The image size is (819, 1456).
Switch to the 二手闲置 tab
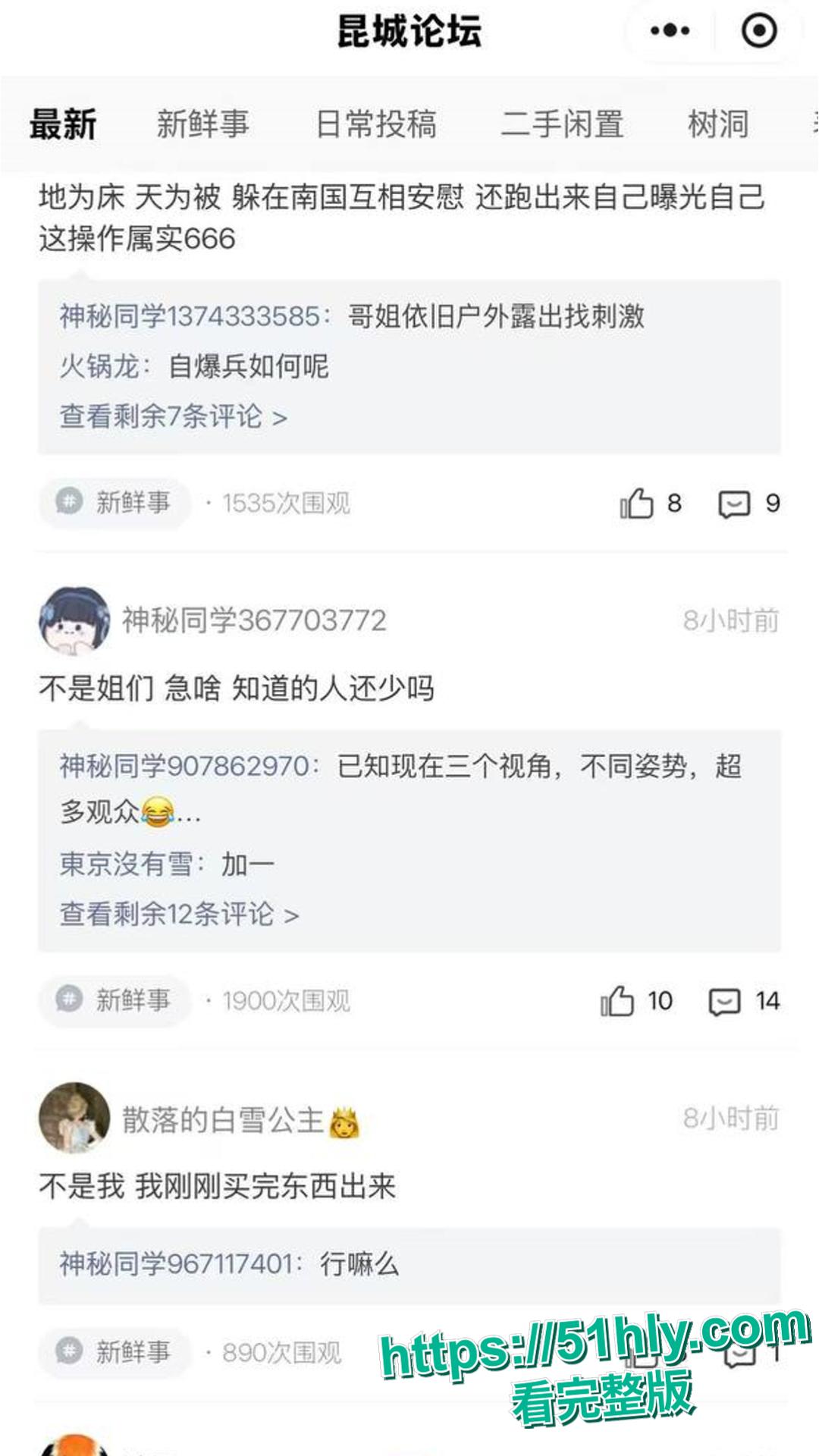click(566, 124)
